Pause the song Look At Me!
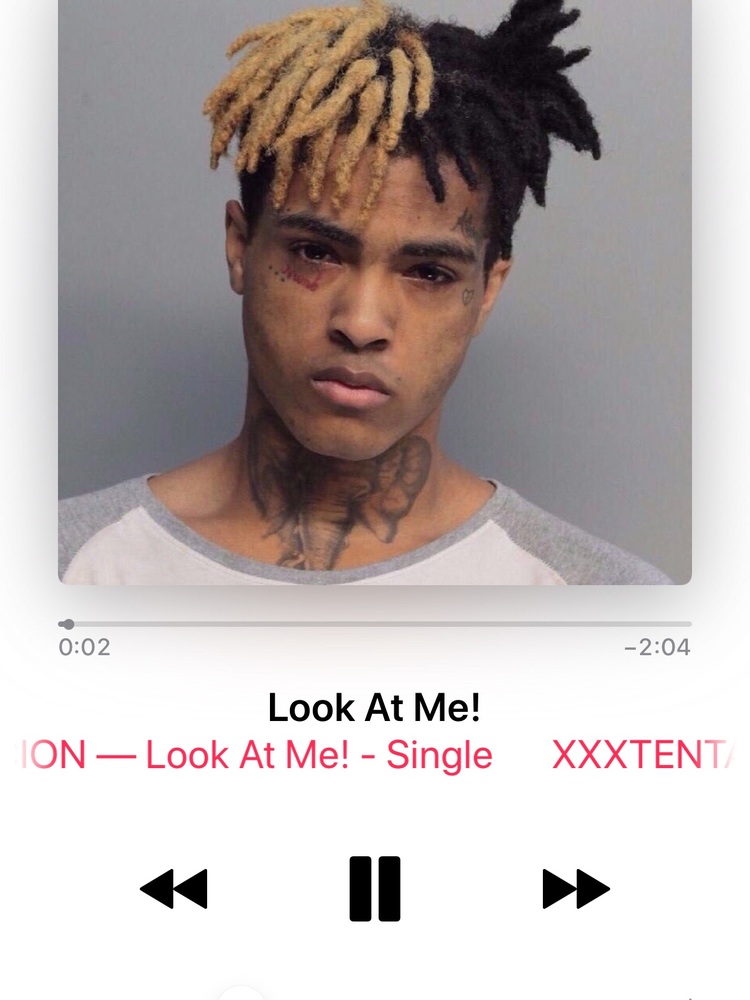The height and width of the screenshot is (1000, 750). pos(375,888)
